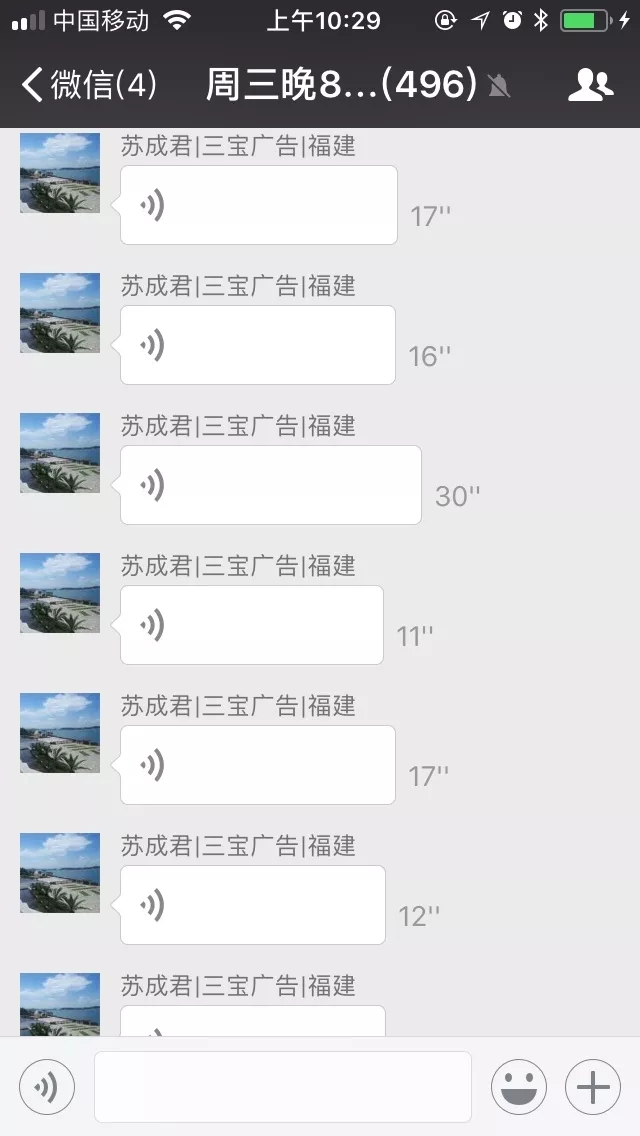Image resolution: width=640 pixels, height=1136 pixels.
Task: Focus the message text field
Action: [x=282, y=1086]
